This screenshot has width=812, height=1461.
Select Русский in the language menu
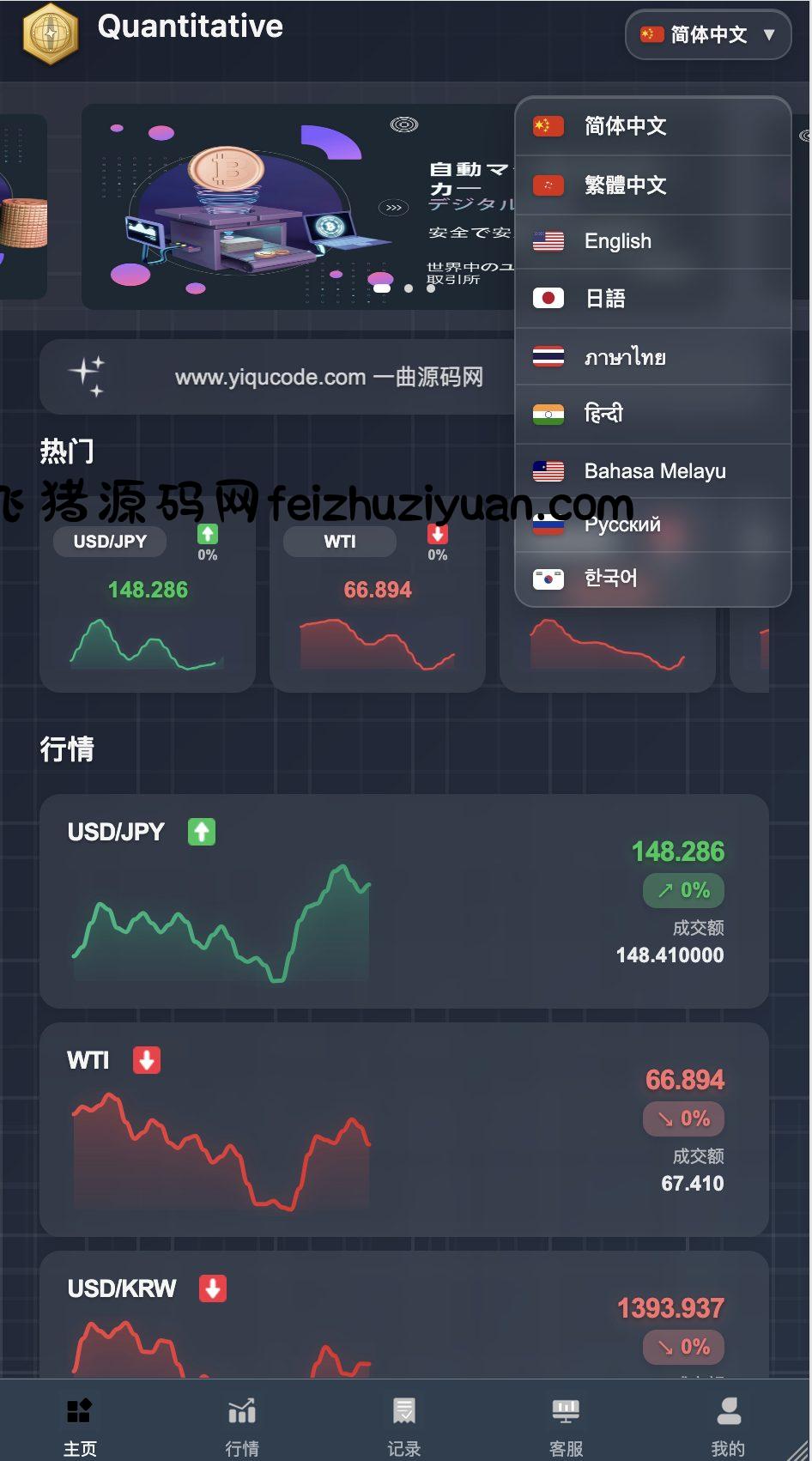pyautogui.click(x=621, y=524)
